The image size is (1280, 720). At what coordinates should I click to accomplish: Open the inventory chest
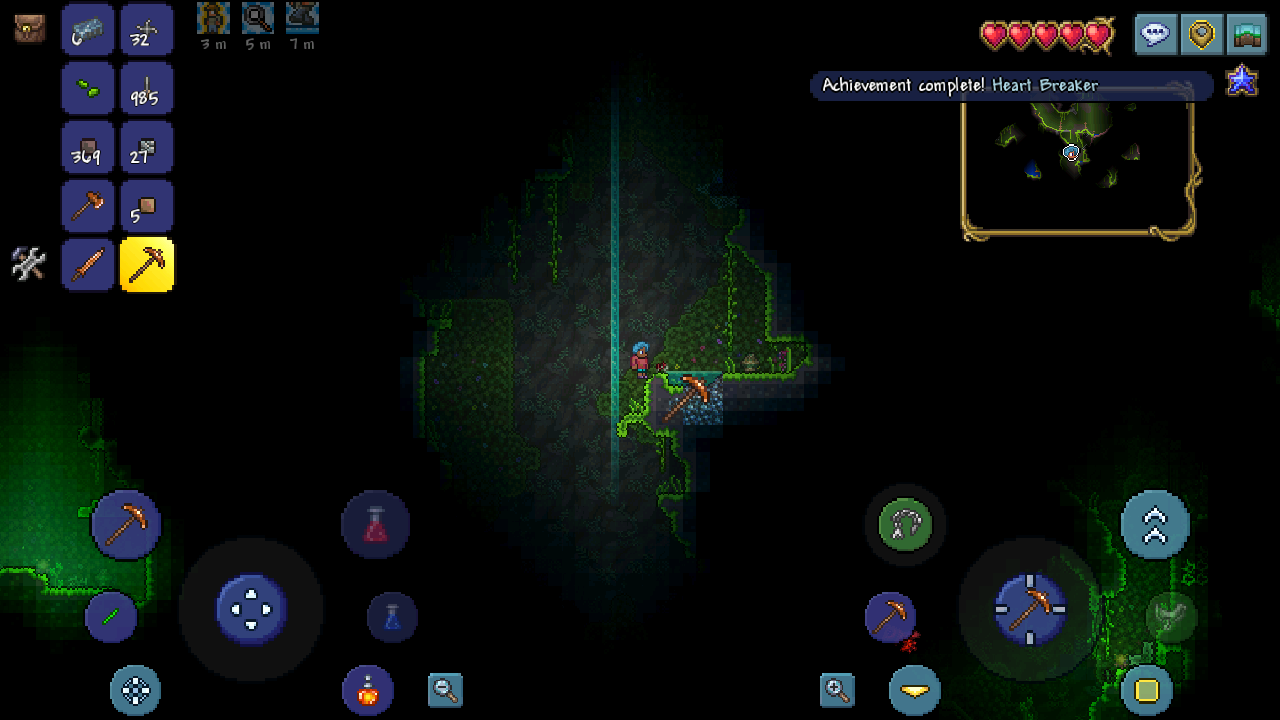(29, 28)
